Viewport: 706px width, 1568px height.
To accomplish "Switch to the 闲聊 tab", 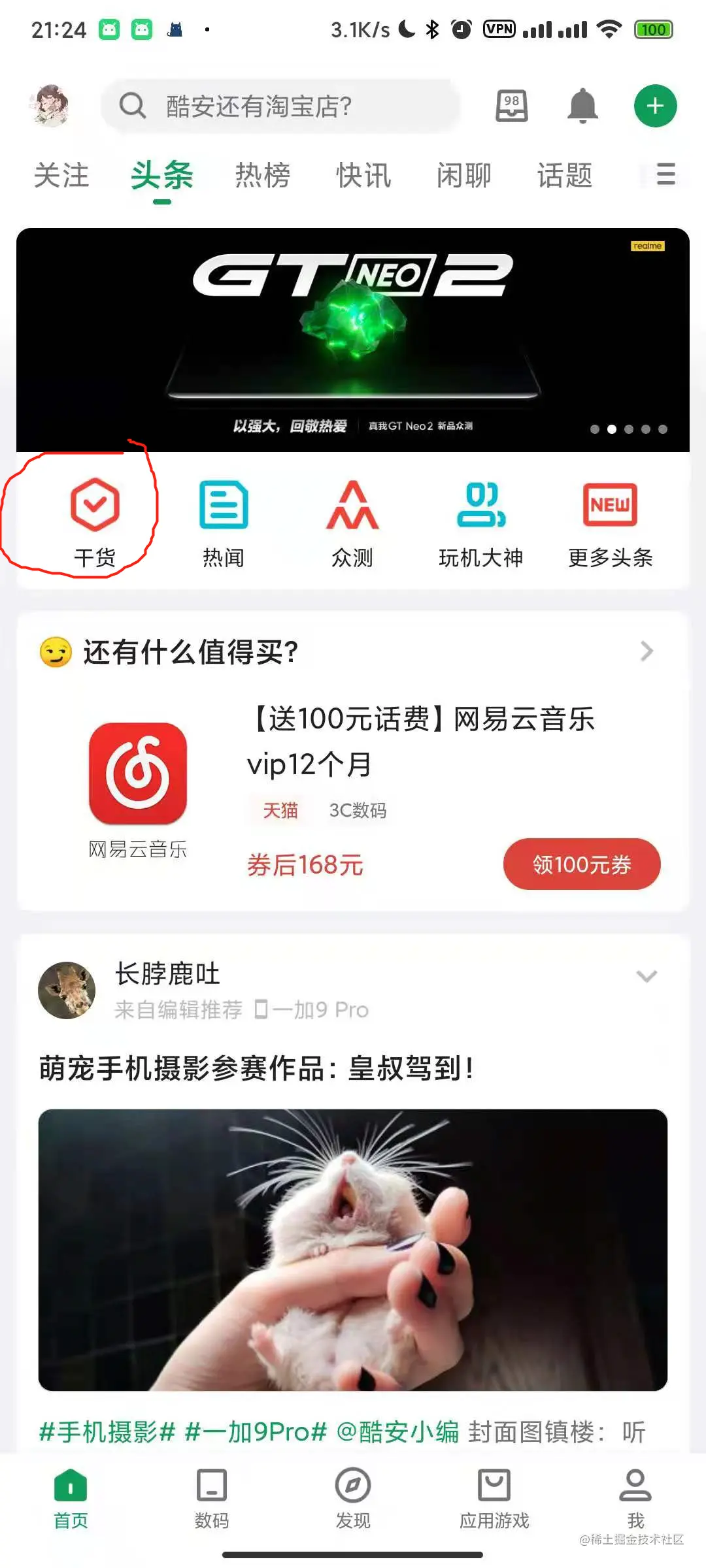I will (x=464, y=175).
